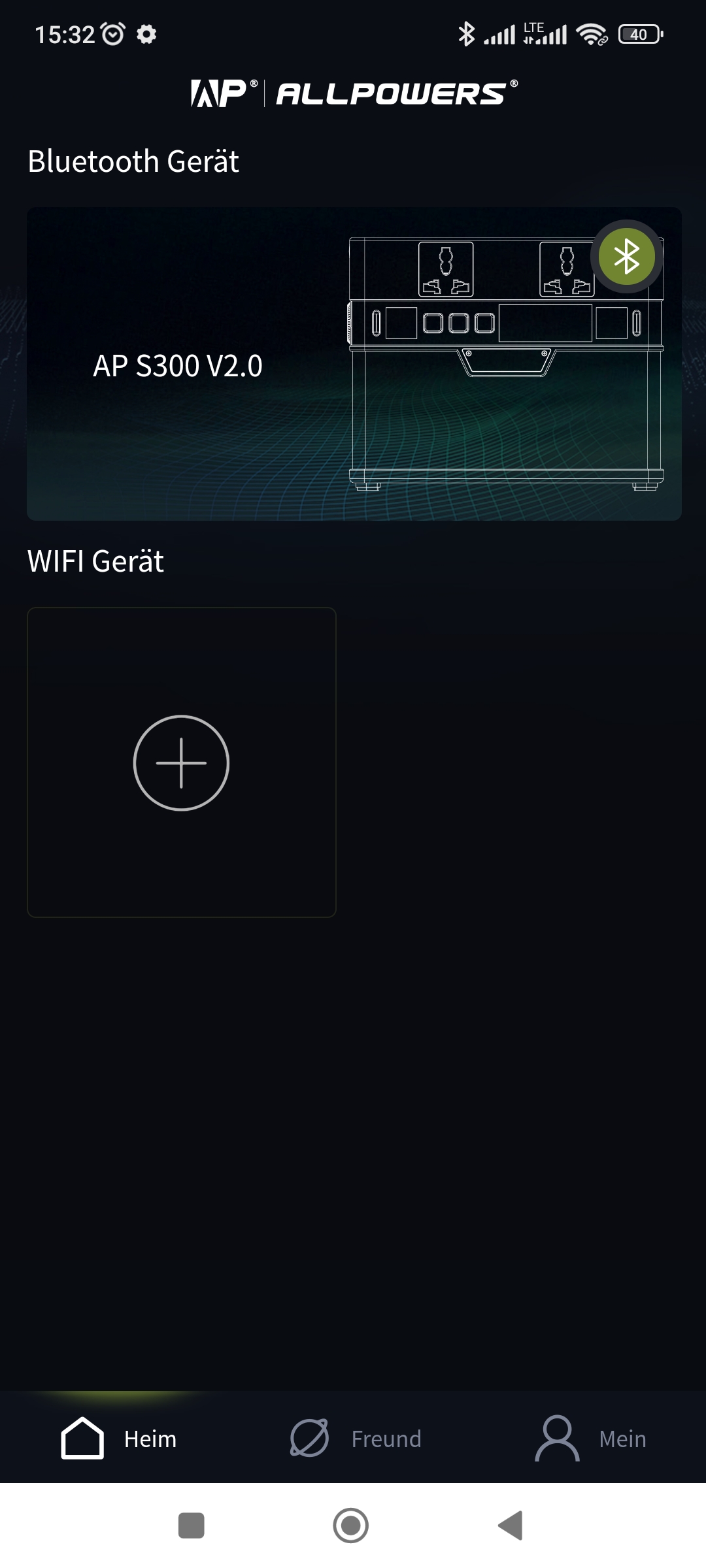Select the Heim tab
The image size is (706, 1568).
click(118, 1439)
